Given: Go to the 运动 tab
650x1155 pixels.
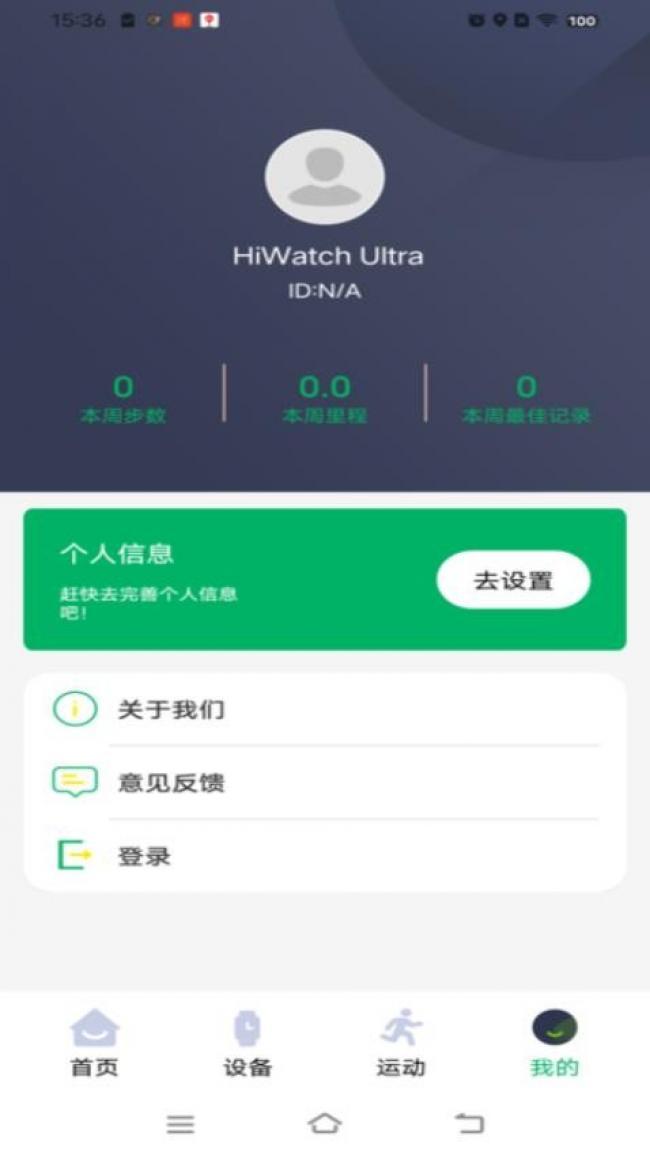Looking at the screenshot, I should tap(401, 1043).
